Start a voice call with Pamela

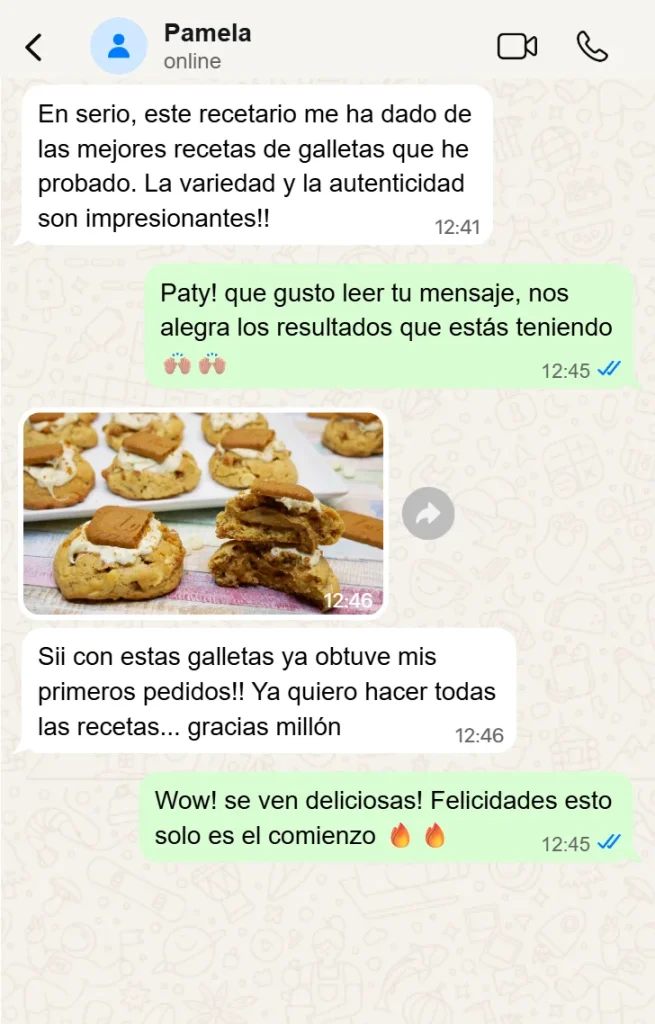point(592,46)
